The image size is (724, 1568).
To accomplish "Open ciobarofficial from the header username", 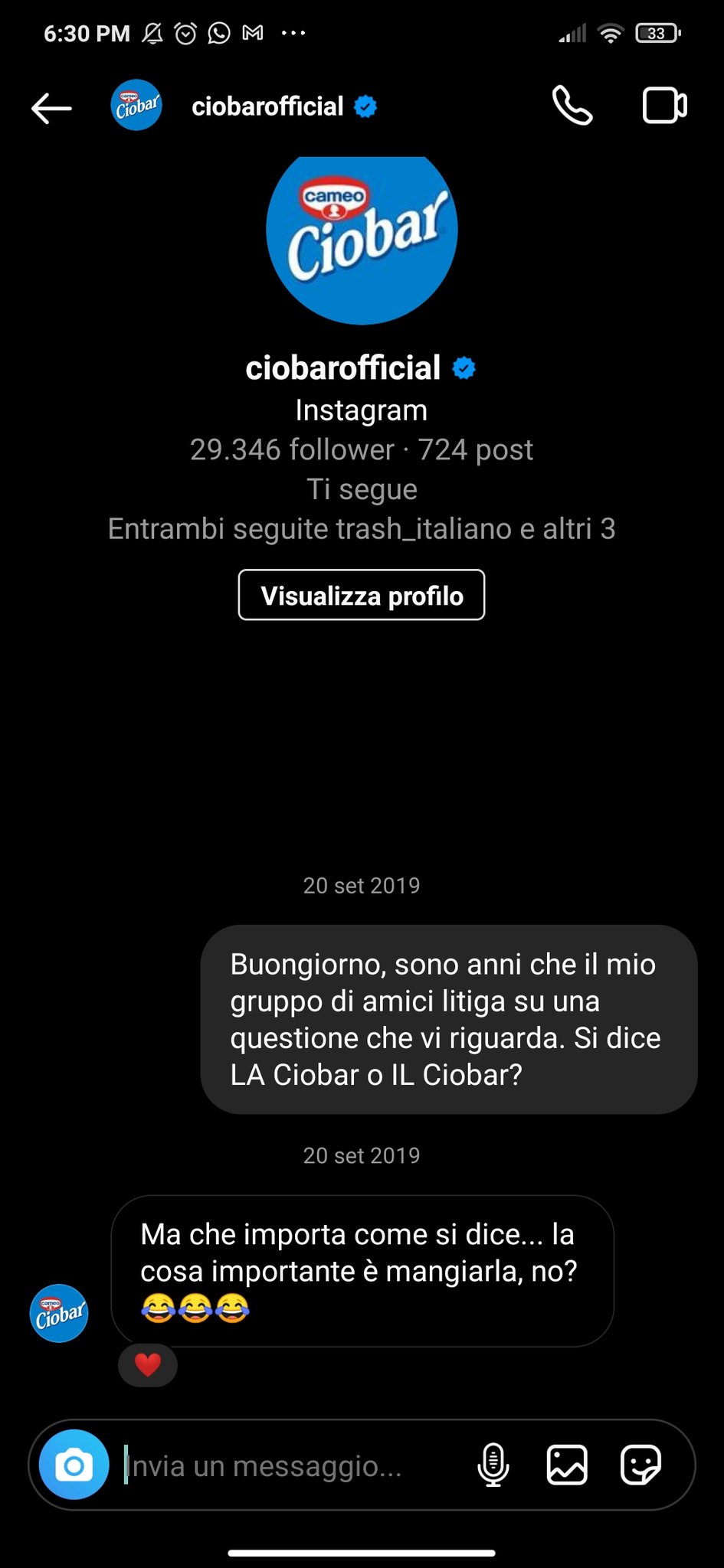I will tap(267, 106).
